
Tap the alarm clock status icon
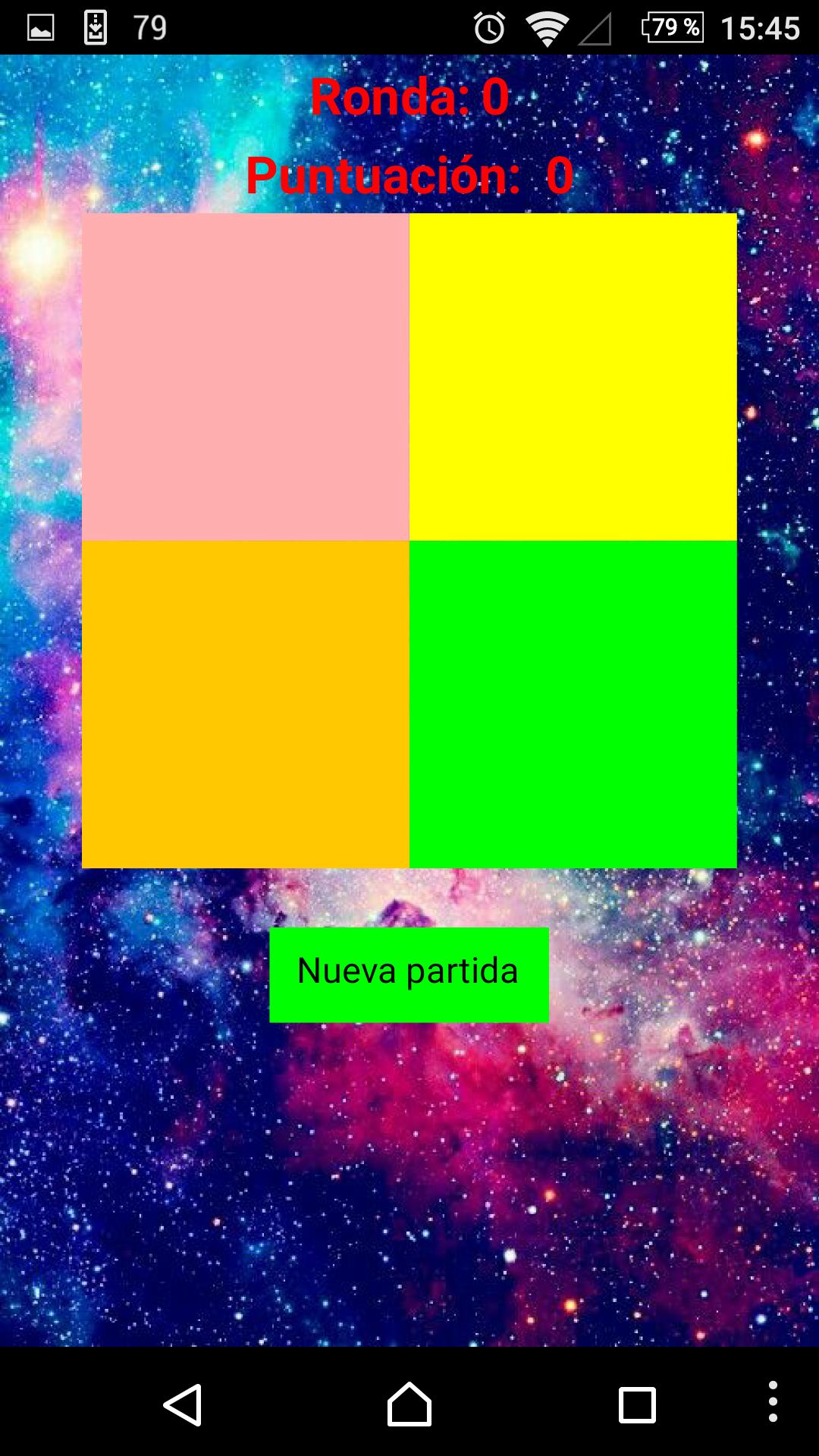(x=489, y=25)
